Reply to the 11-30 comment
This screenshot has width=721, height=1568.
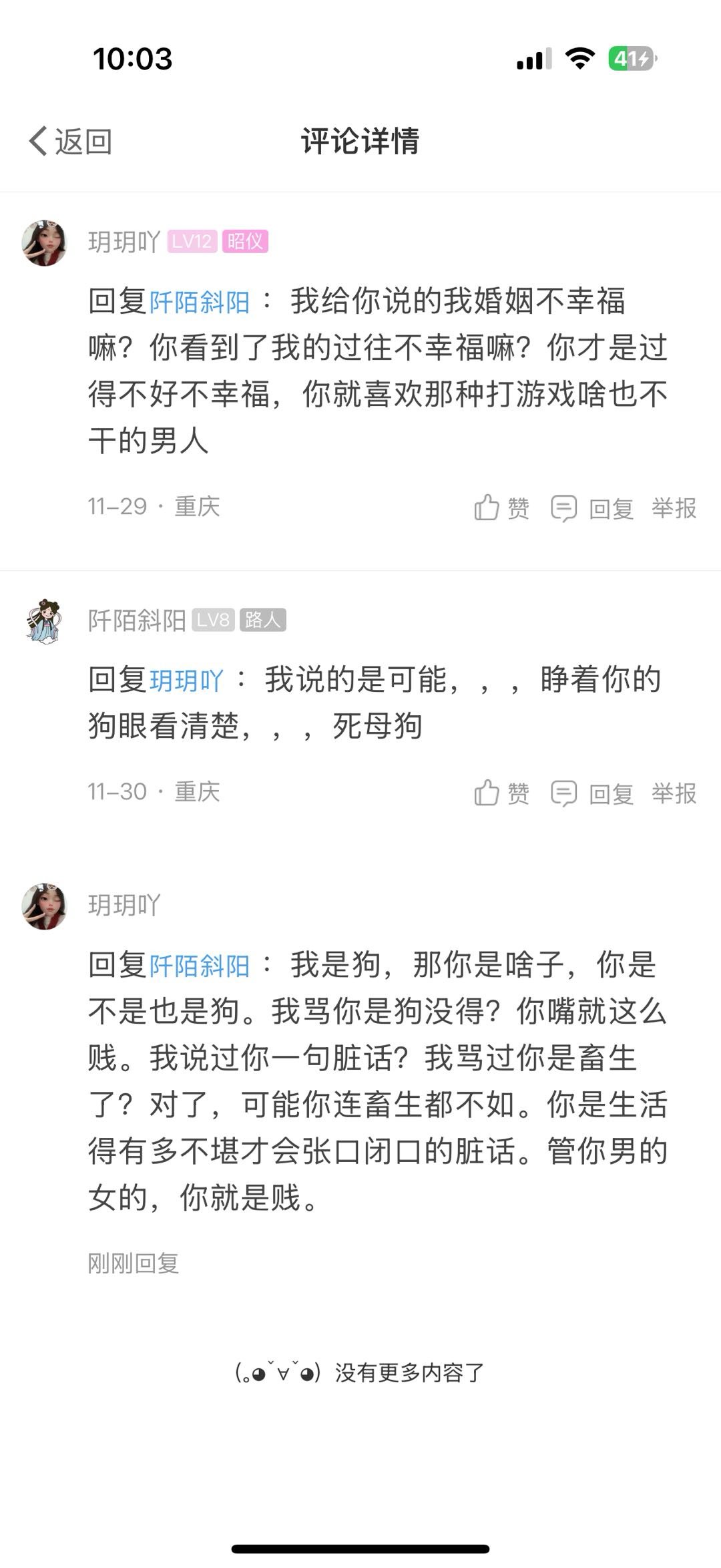point(592,793)
